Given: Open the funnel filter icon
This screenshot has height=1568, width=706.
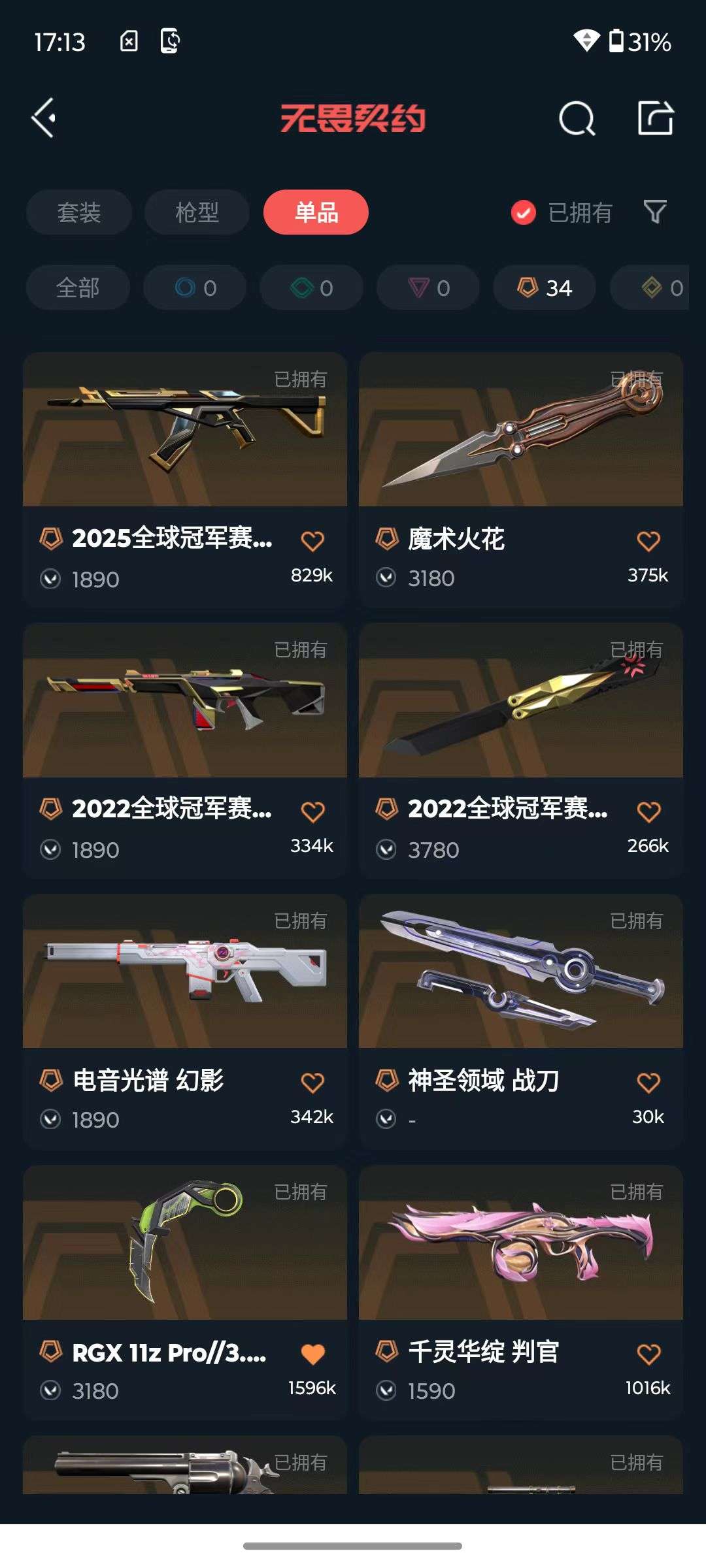Looking at the screenshot, I should point(655,212).
